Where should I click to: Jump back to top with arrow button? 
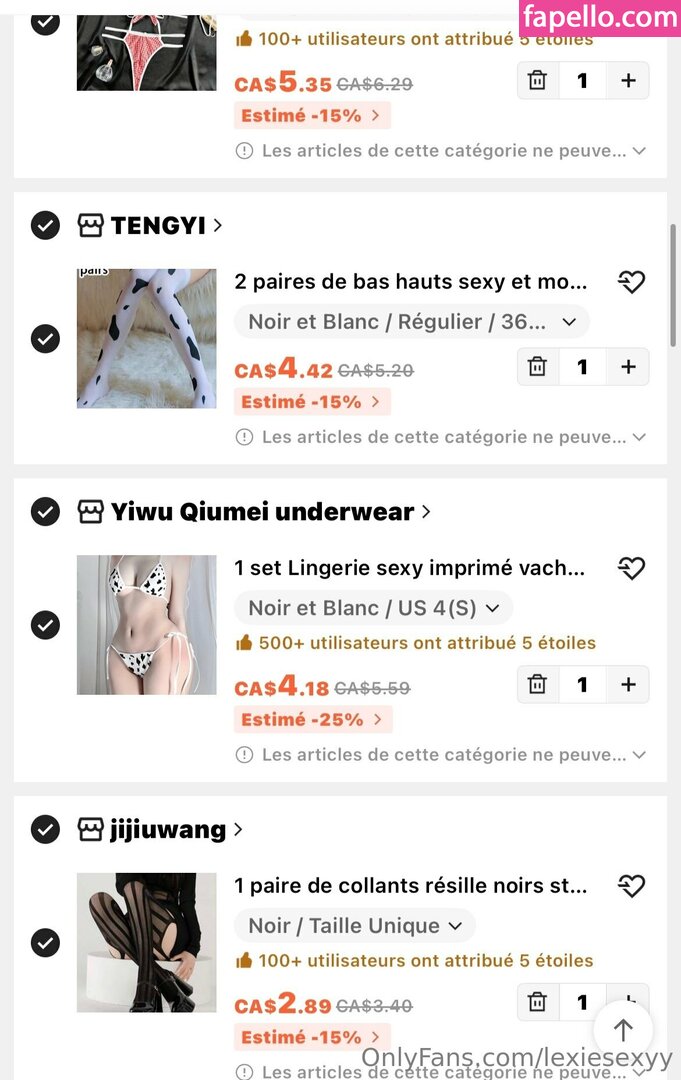(x=623, y=1030)
